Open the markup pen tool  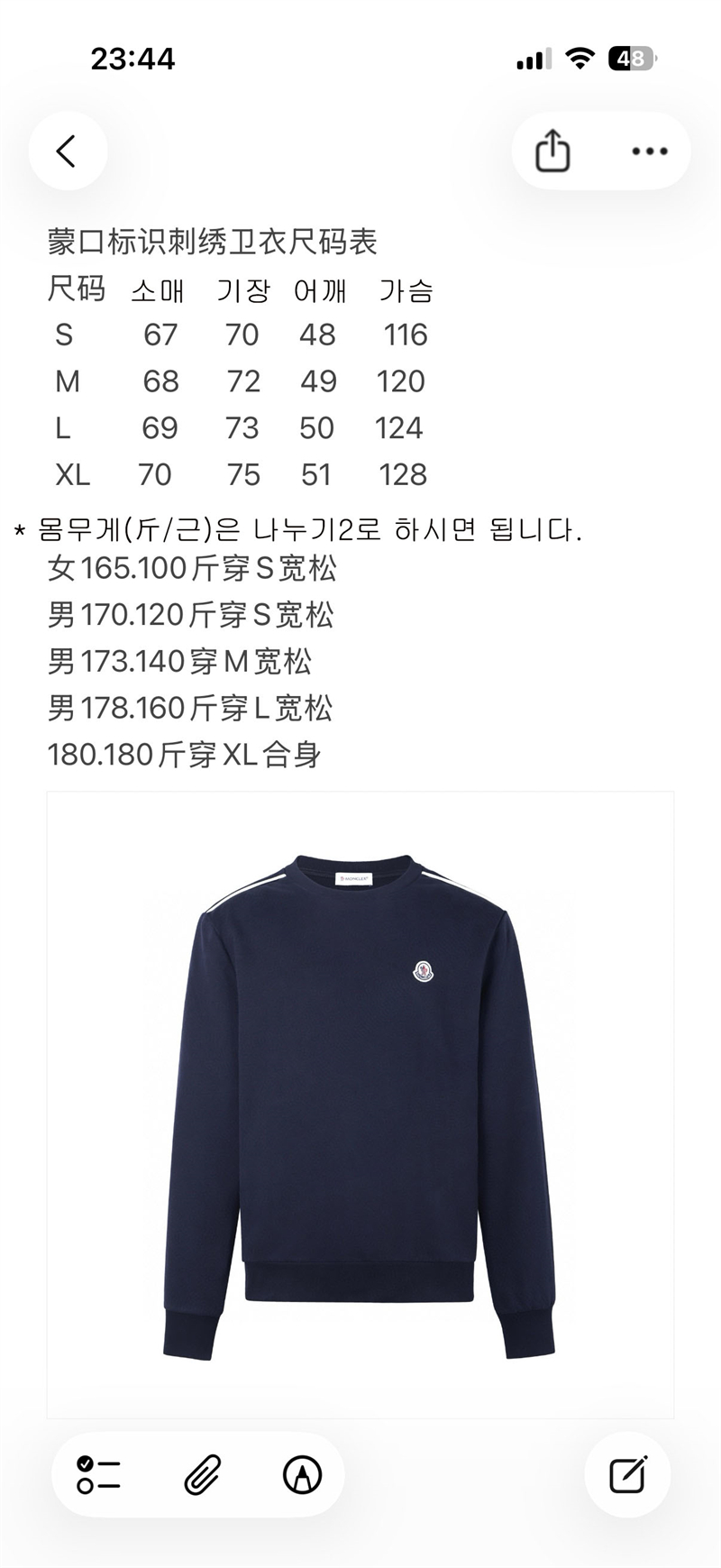(x=302, y=1475)
